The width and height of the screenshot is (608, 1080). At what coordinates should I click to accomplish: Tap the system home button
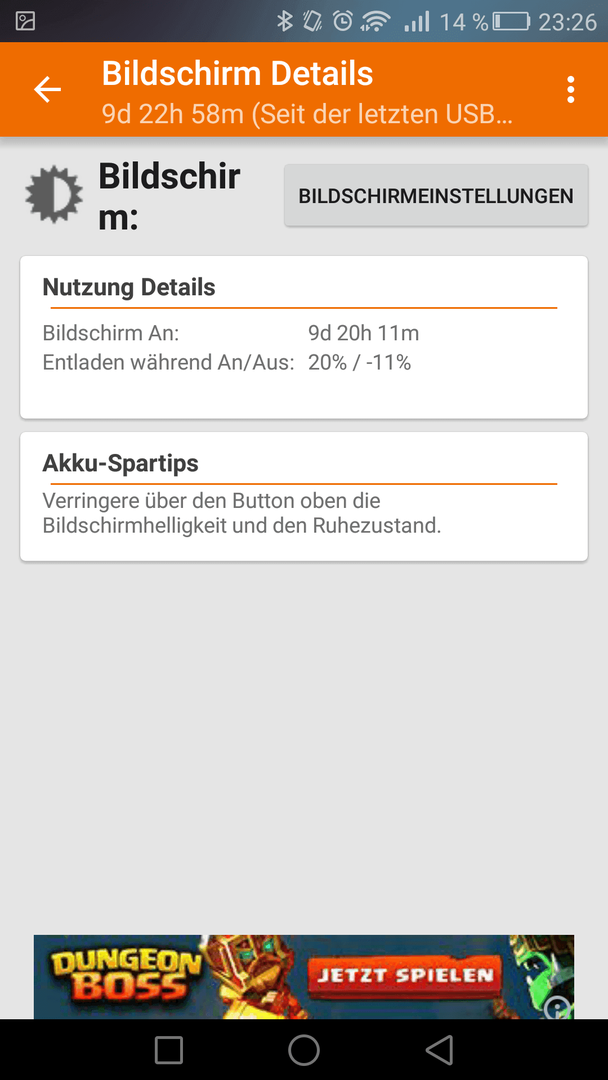(304, 1050)
